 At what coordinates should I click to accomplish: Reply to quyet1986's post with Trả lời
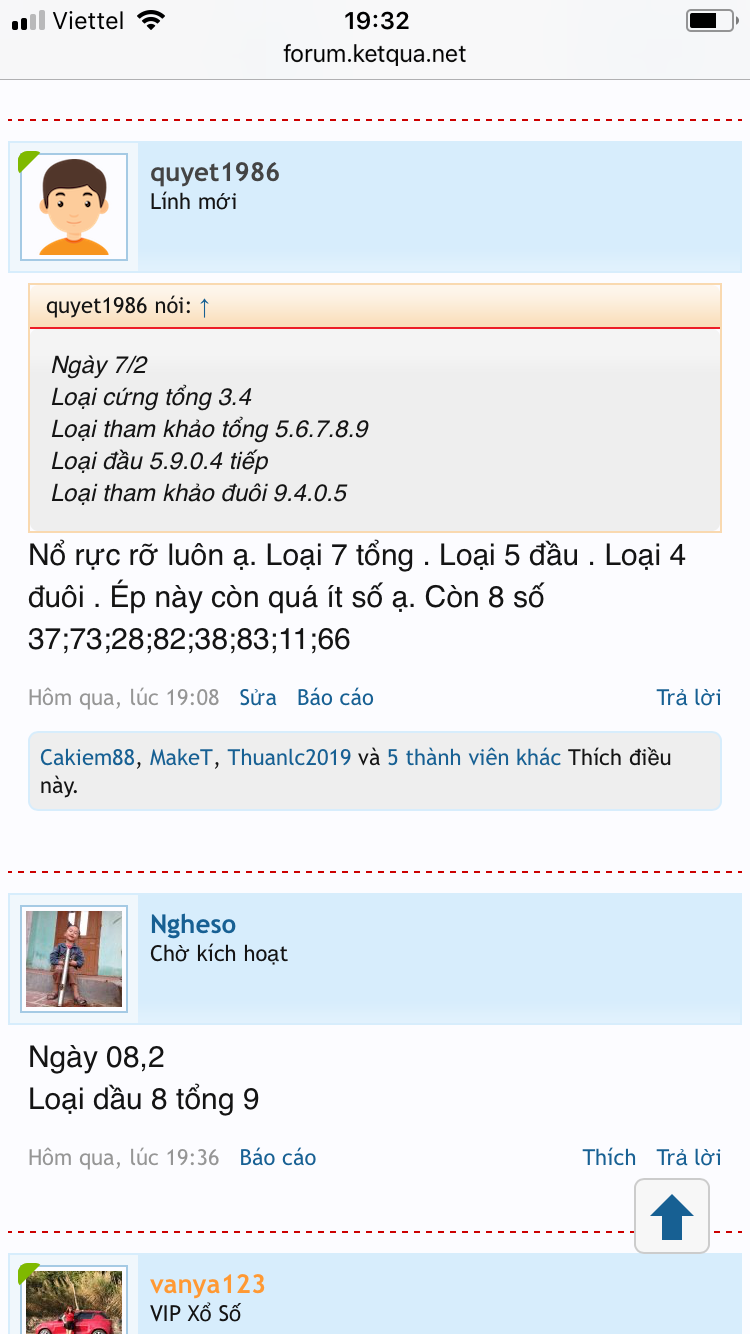tap(689, 697)
